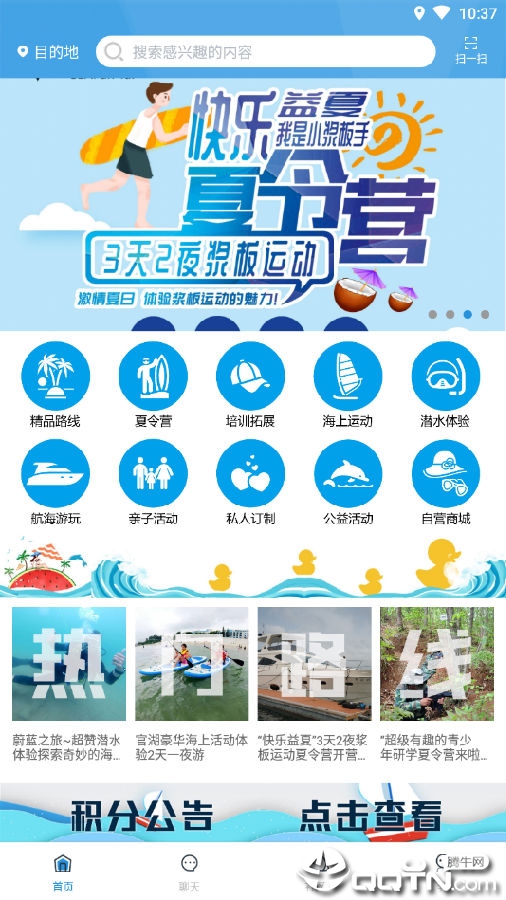Viewport: 506px width, 900px height.
Task: Open the 青少年研学夏令营 route card
Action: click(437, 685)
